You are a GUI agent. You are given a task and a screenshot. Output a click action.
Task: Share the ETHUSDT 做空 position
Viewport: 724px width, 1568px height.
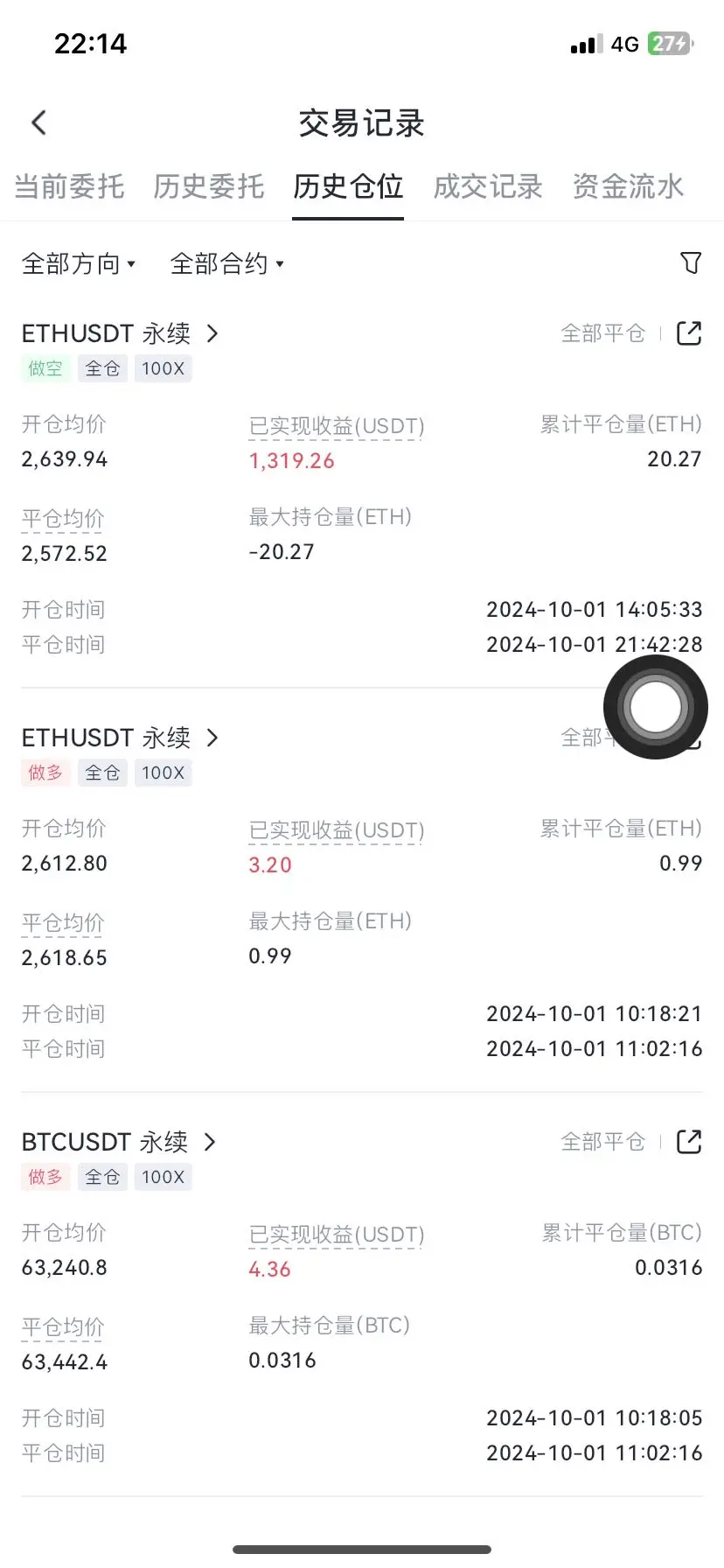689,333
